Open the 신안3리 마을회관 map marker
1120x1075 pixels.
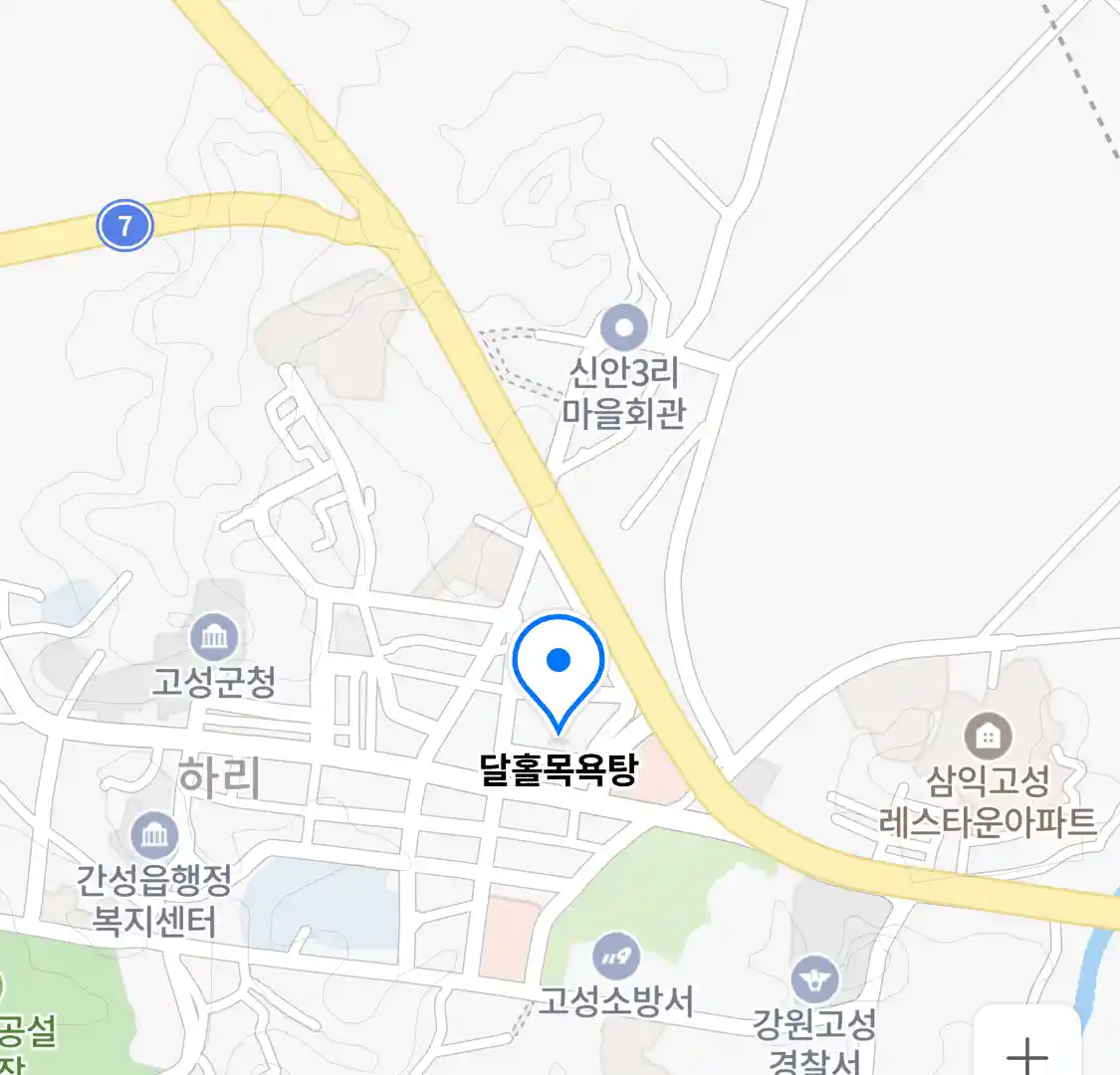pos(624,327)
